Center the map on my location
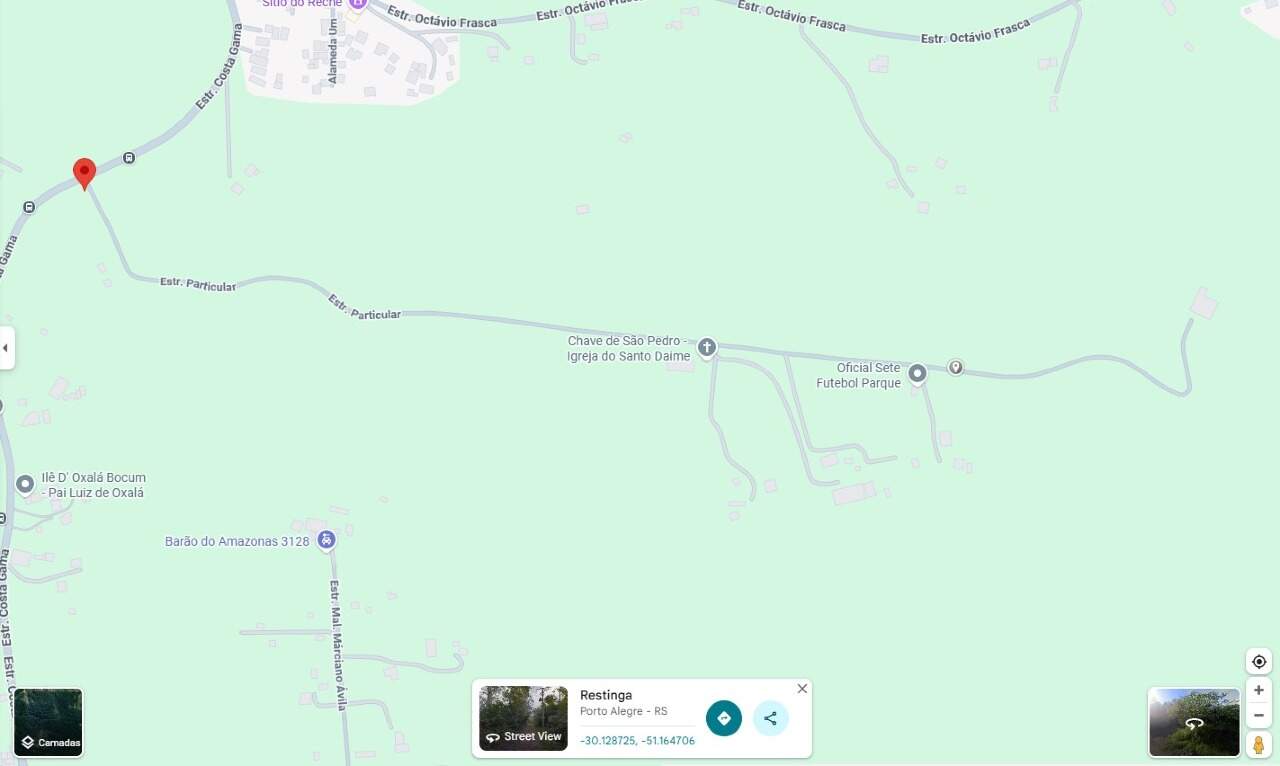The height and width of the screenshot is (766, 1280). pos(1259,662)
